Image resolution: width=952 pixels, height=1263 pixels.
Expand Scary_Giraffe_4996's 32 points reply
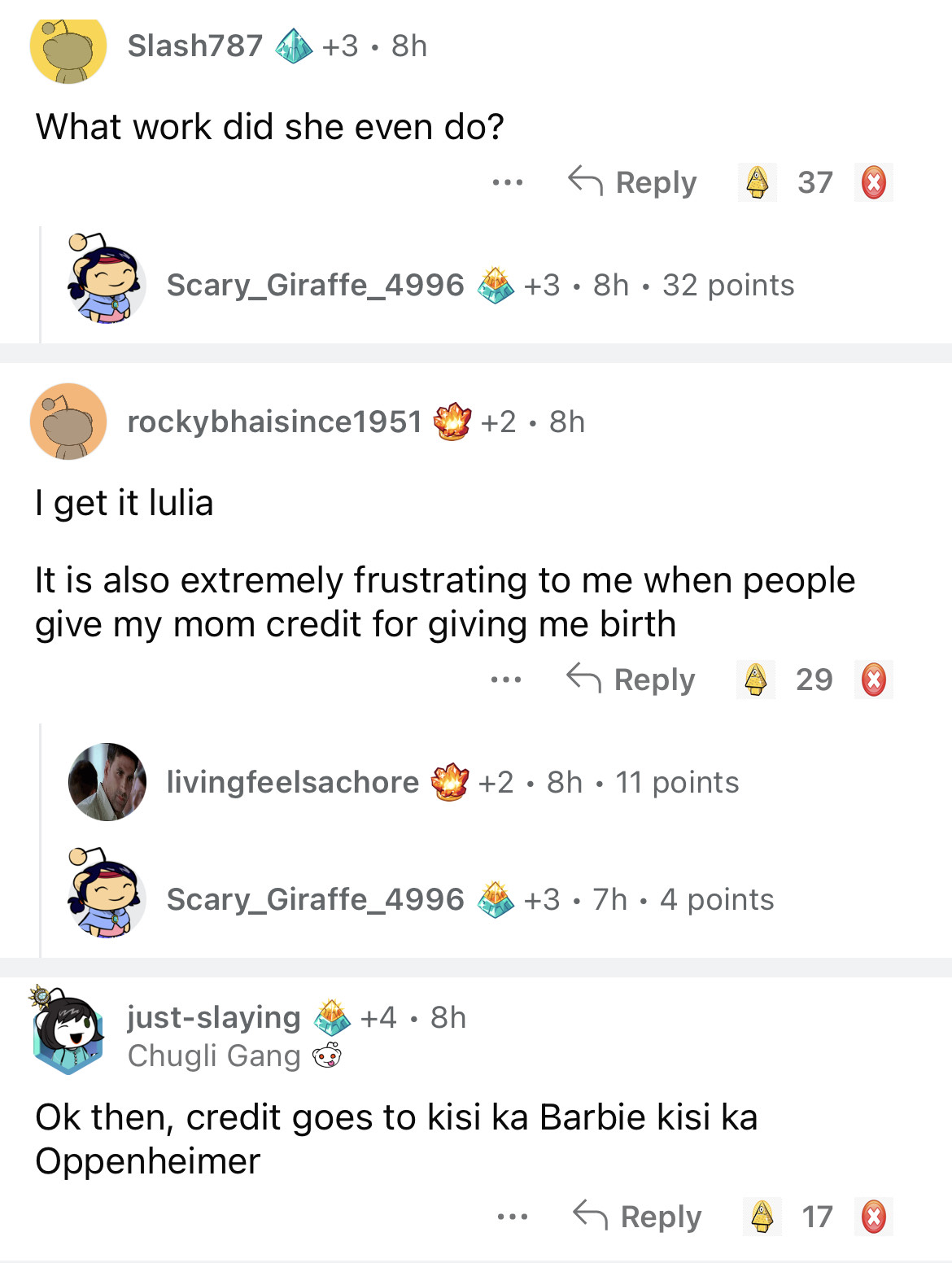(480, 286)
